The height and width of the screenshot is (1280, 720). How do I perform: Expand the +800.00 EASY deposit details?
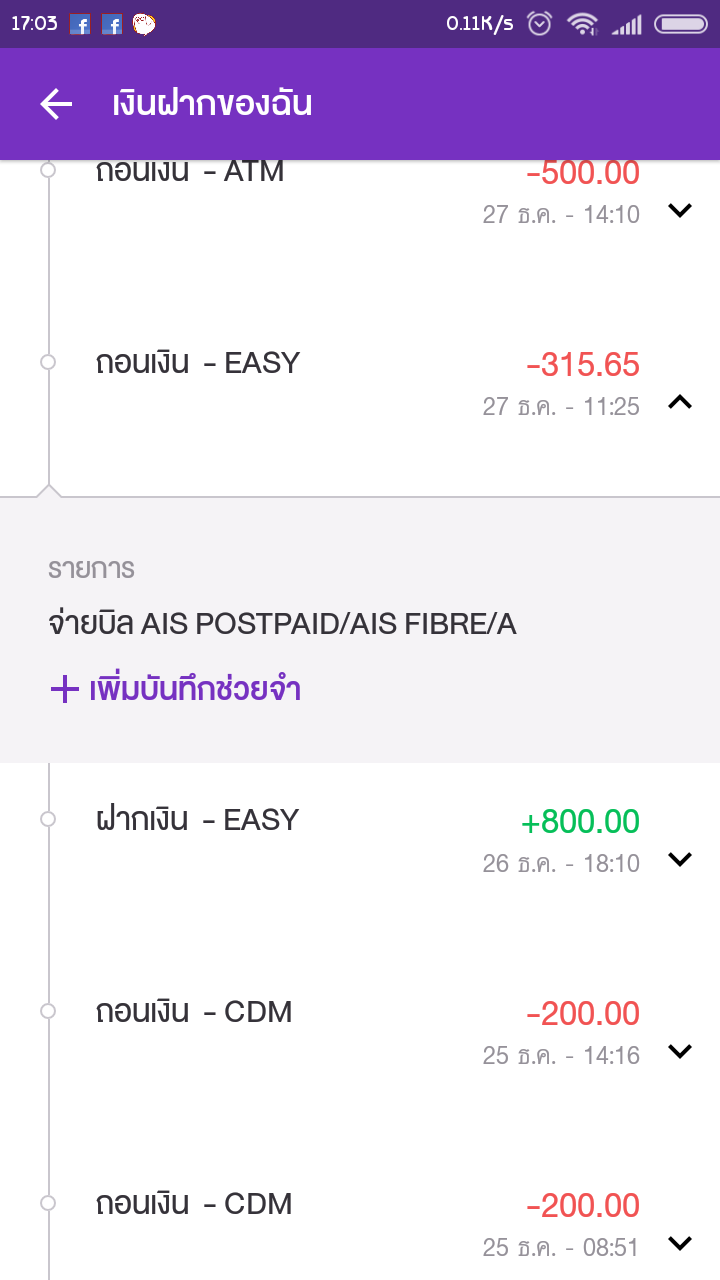coord(680,859)
